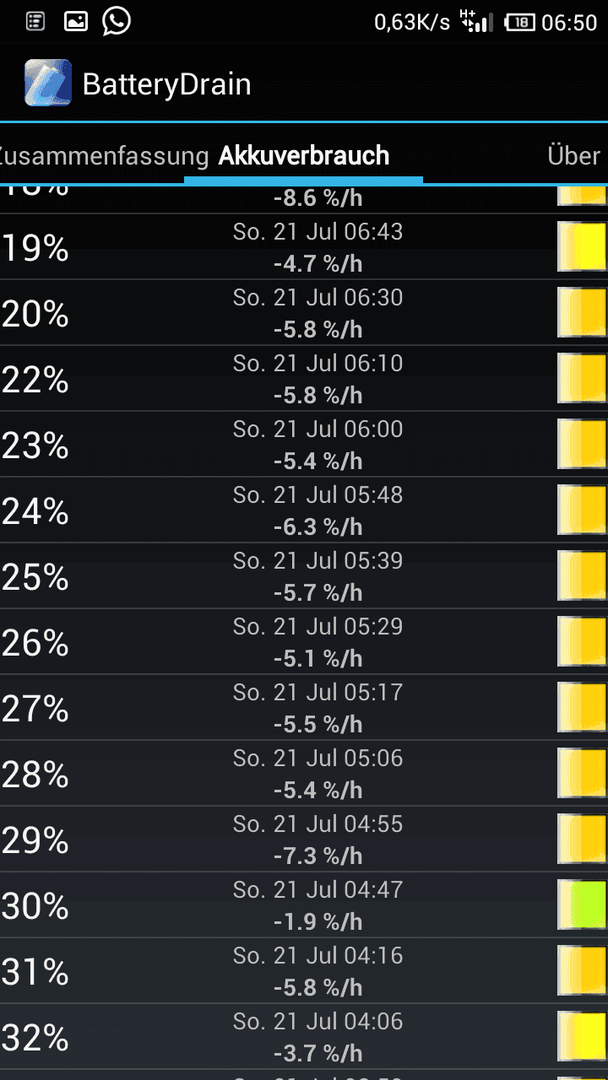The image size is (608, 1080).
Task: Open the Über tab
Action: (574, 156)
